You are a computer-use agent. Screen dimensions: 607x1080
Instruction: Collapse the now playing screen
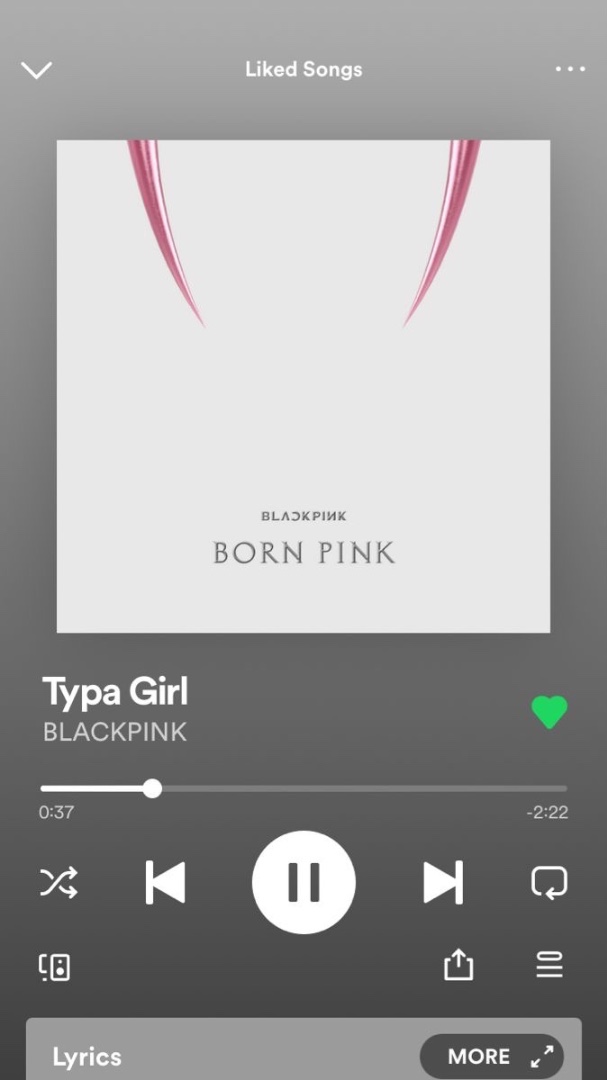coord(36,70)
